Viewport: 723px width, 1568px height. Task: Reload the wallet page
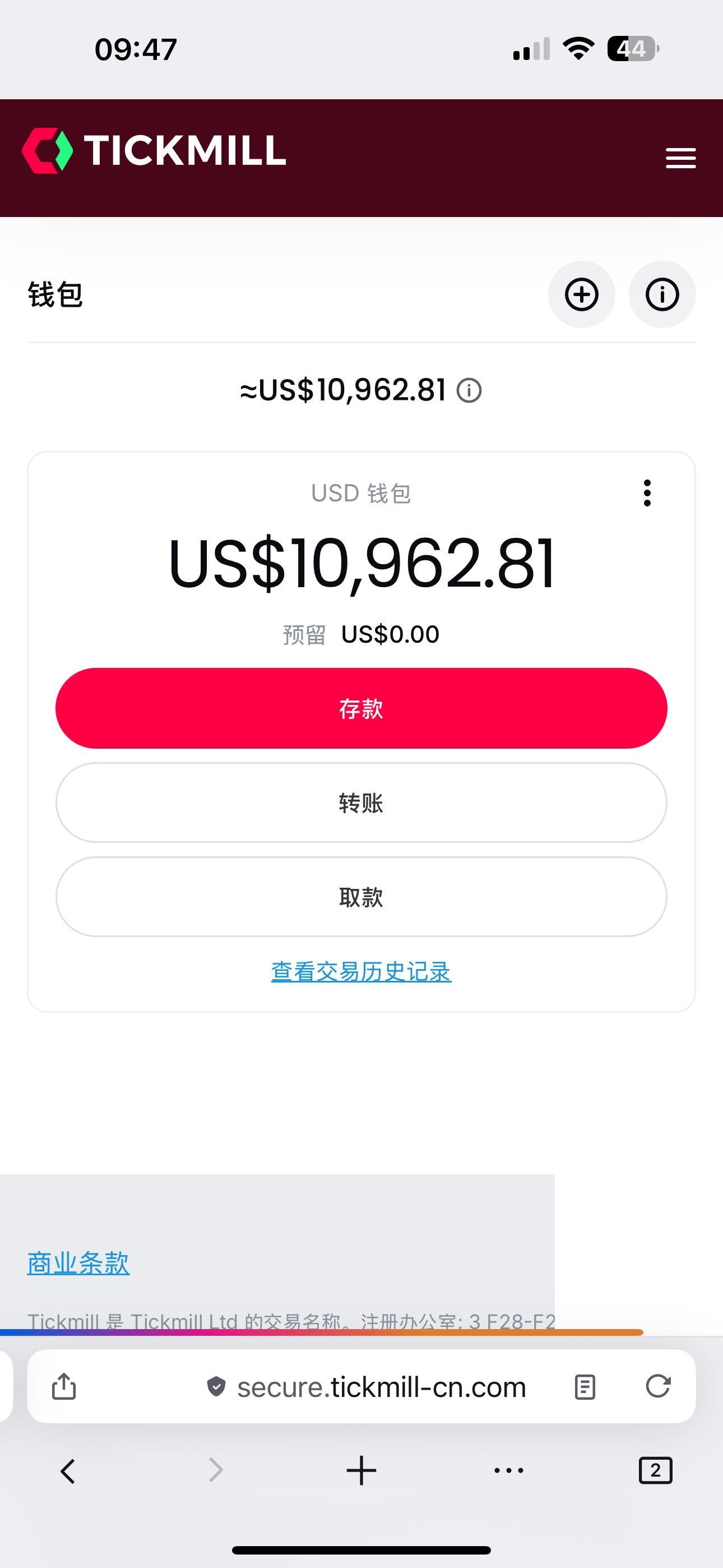point(658,1387)
